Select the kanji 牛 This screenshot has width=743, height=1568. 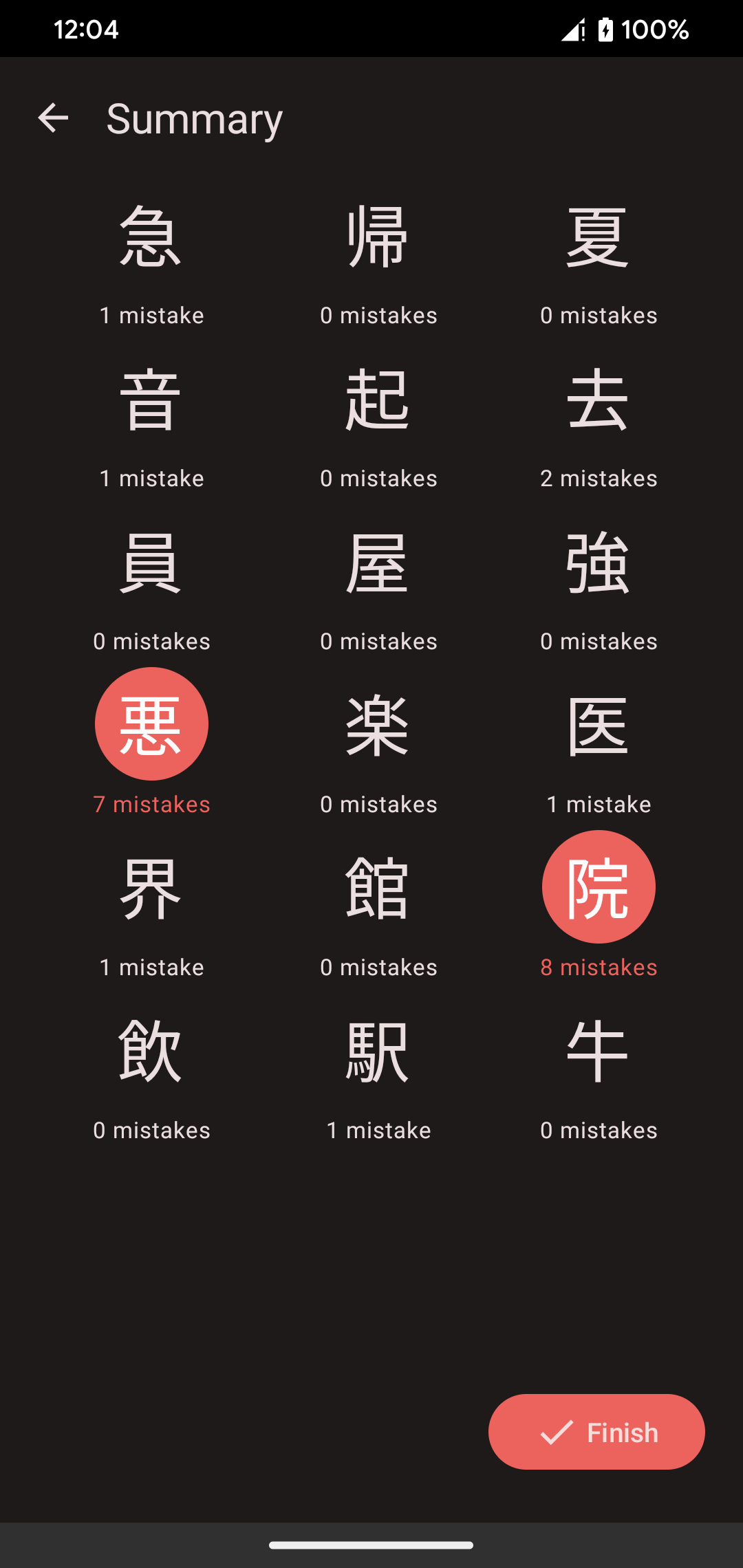[x=599, y=1050]
